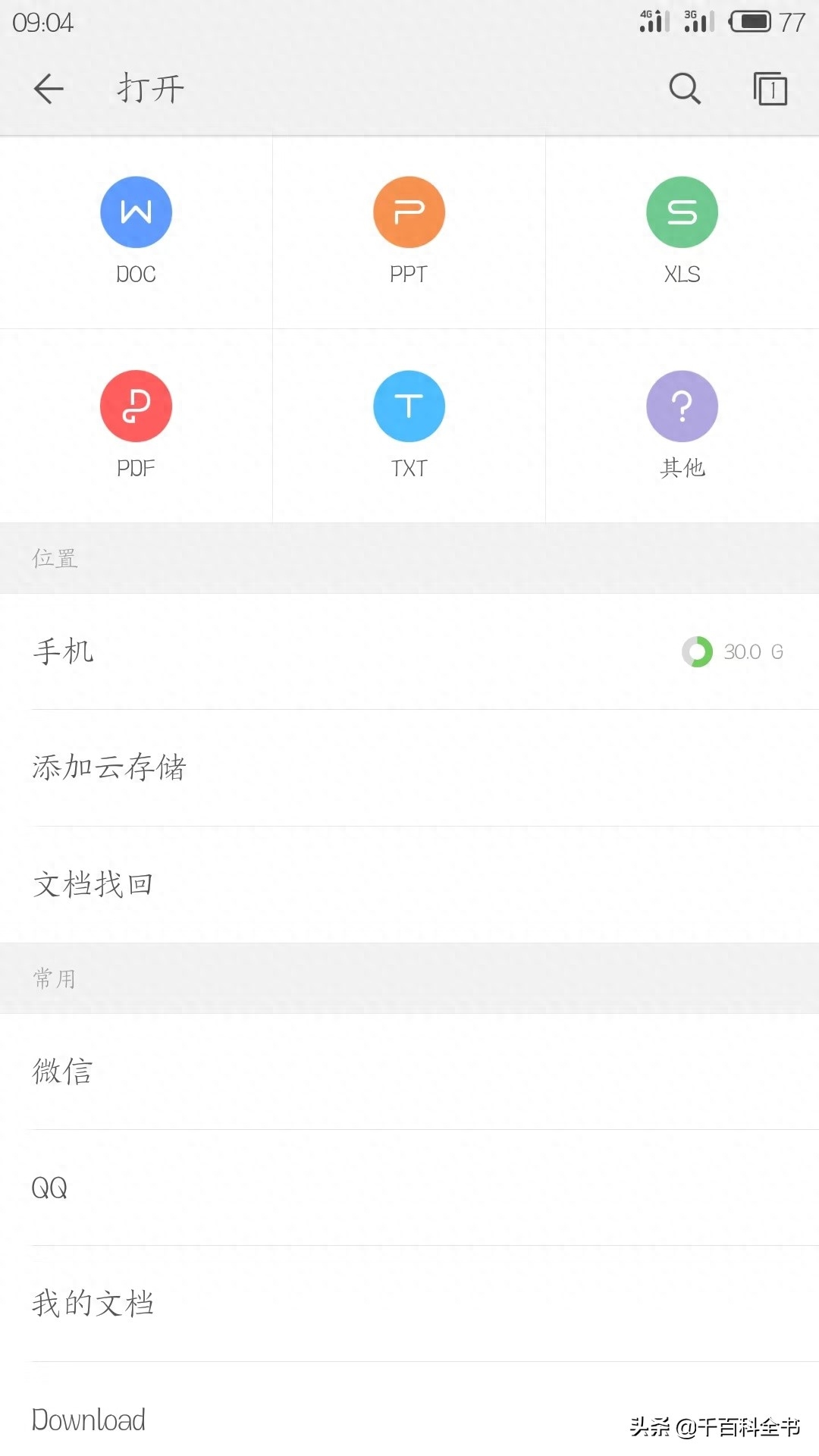Tap the 常用 section header
The height and width of the screenshot is (1456, 819).
(52, 977)
